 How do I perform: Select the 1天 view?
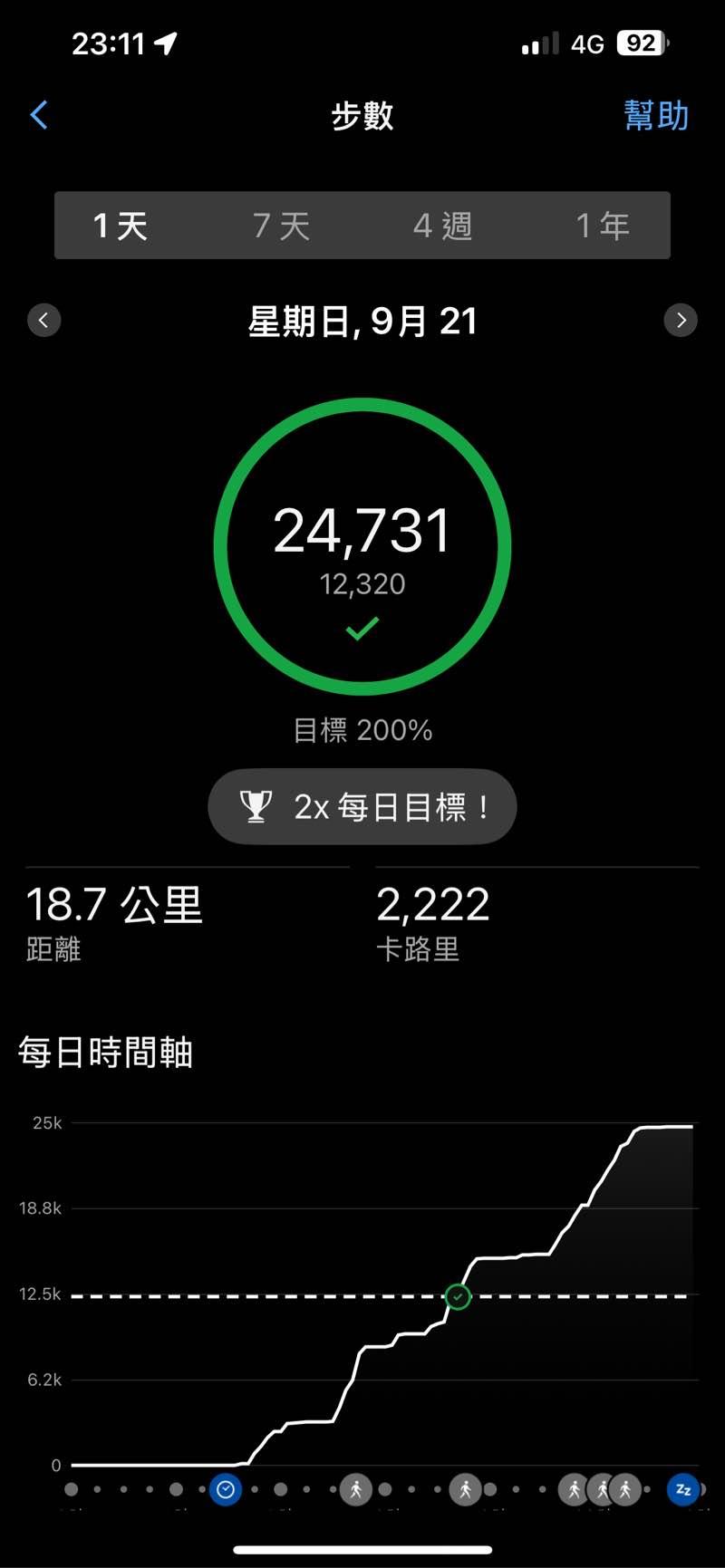click(121, 226)
